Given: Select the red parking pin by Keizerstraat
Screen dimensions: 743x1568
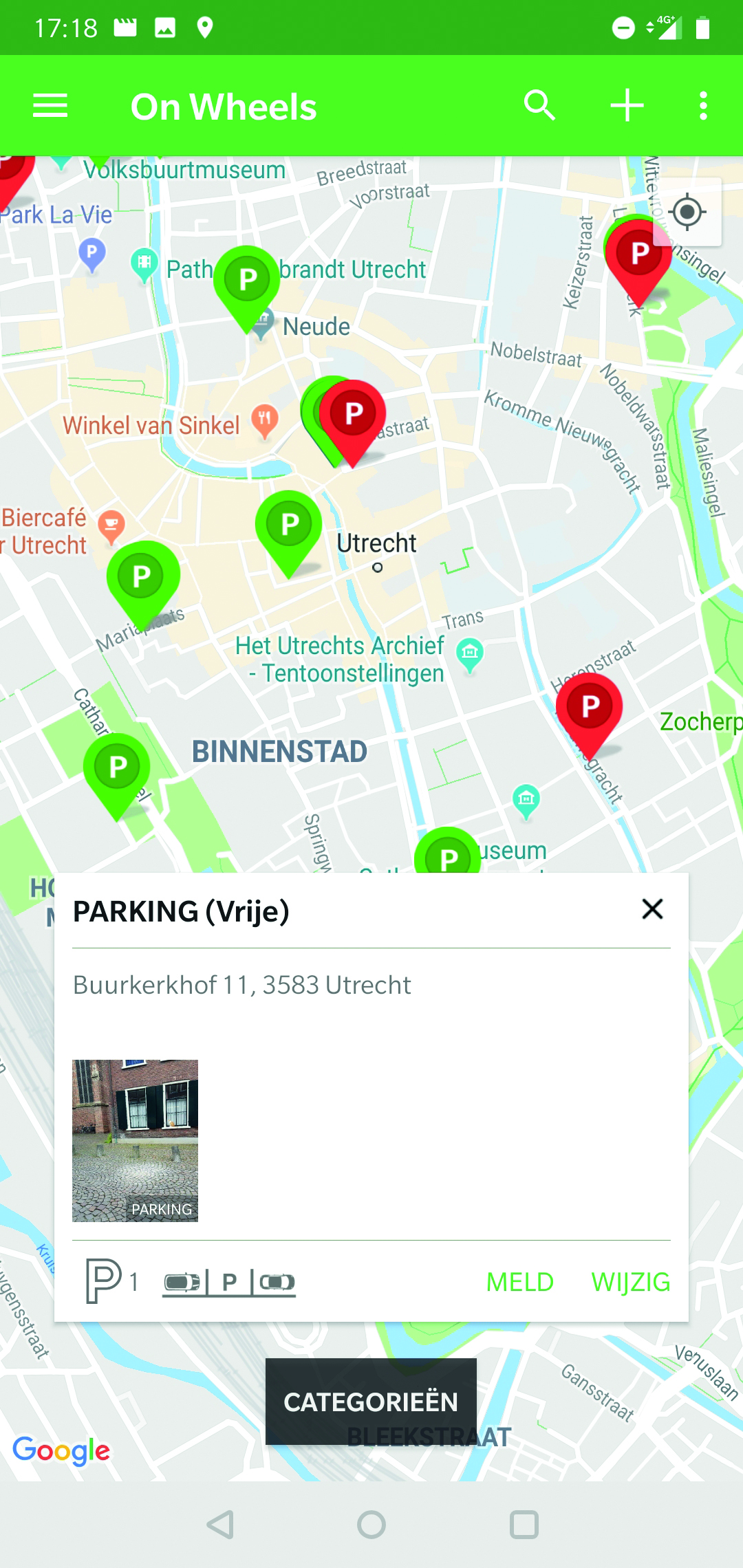Looking at the screenshot, I should [639, 260].
